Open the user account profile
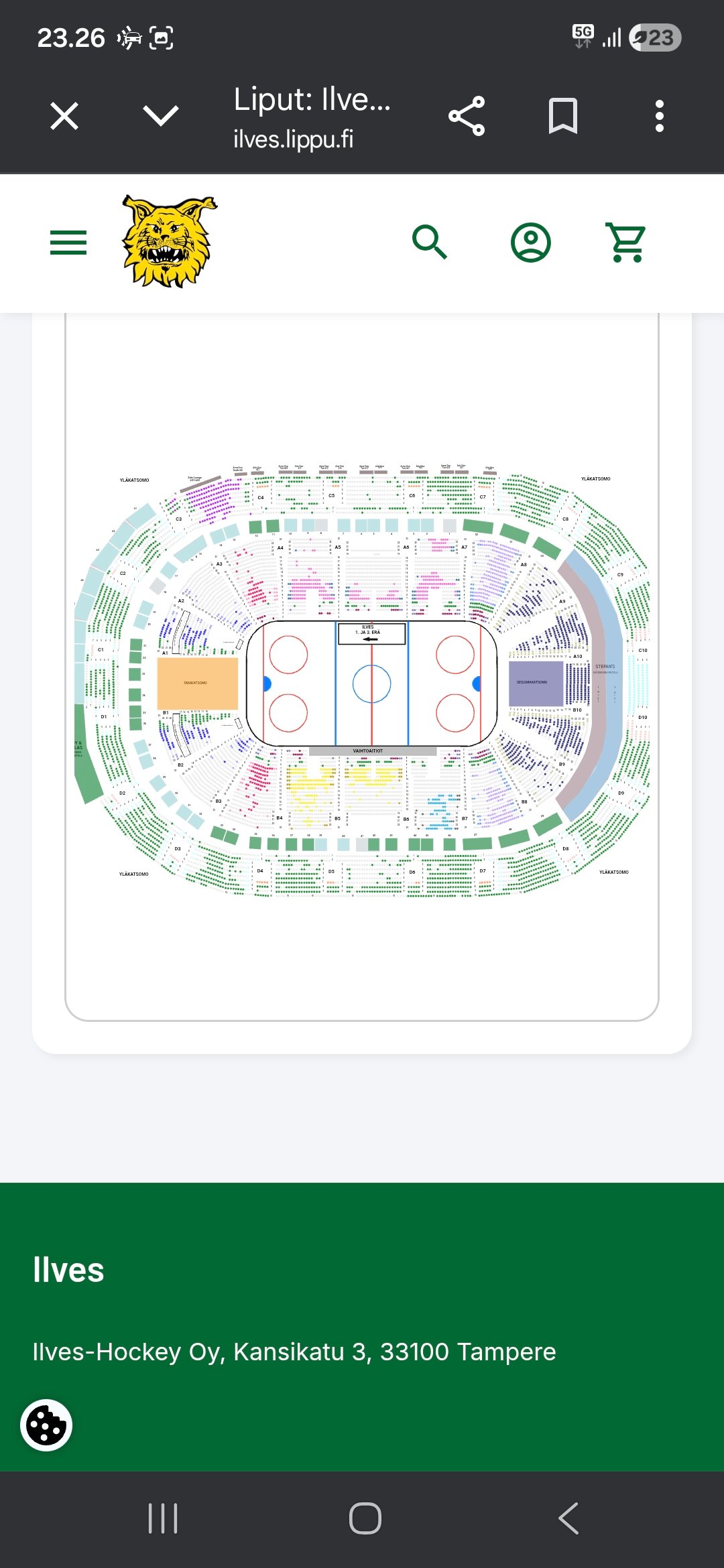The image size is (724, 1568). click(x=530, y=243)
